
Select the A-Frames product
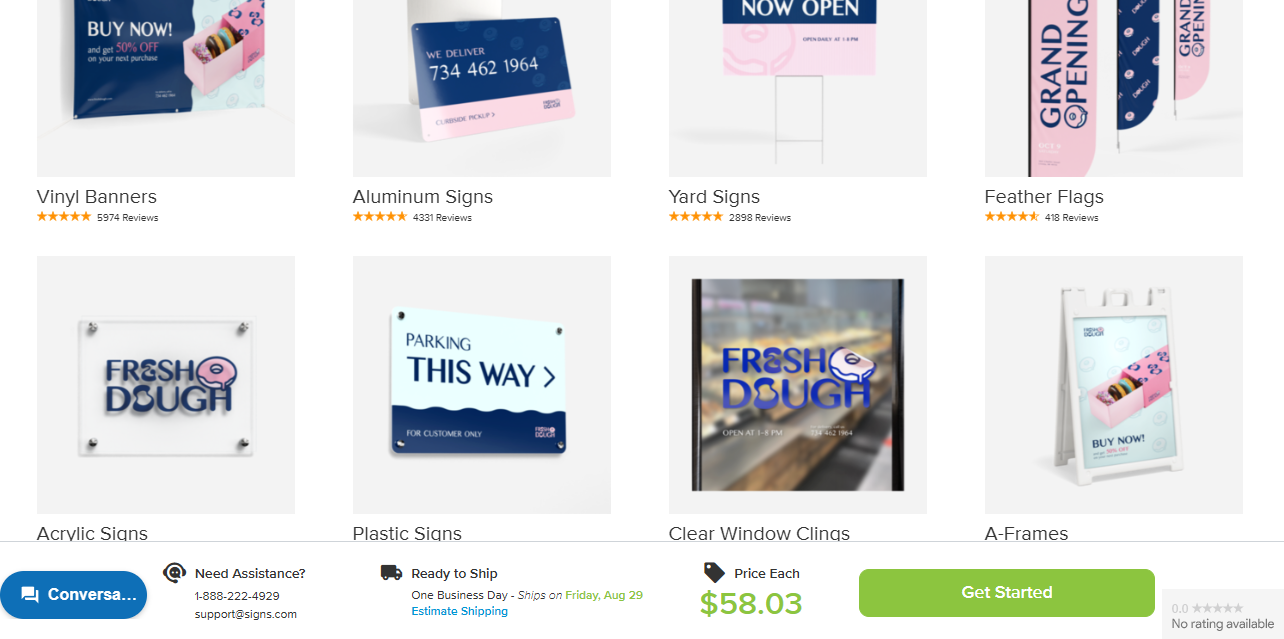pyautogui.click(x=1113, y=385)
